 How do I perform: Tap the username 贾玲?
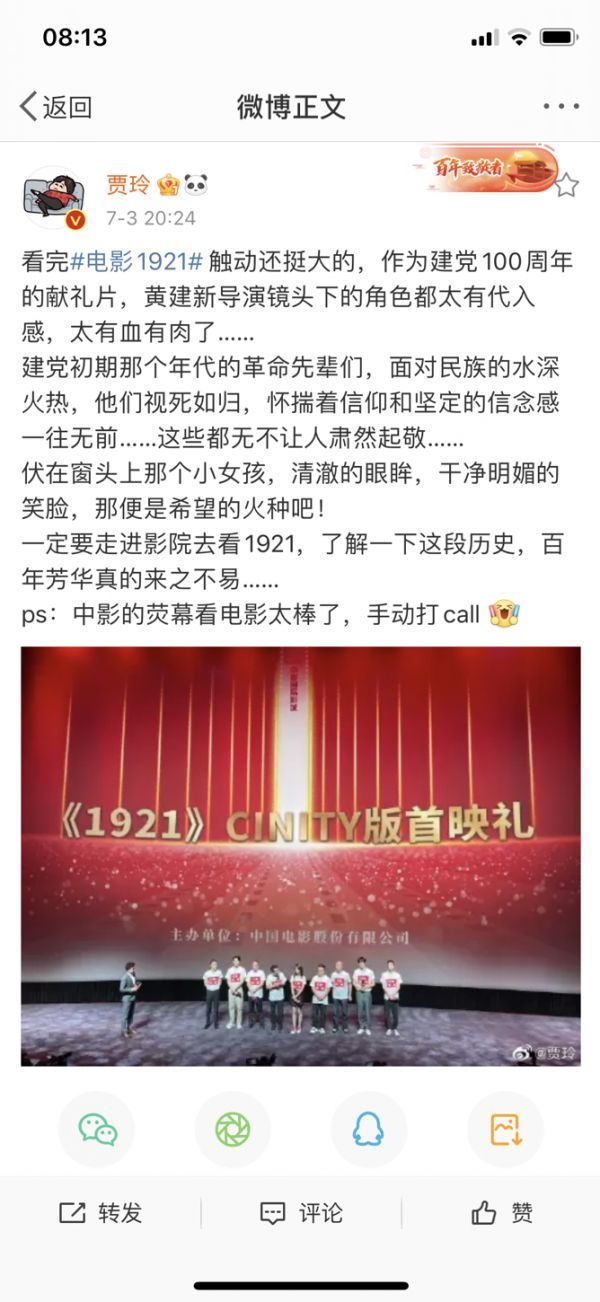(x=127, y=185)
